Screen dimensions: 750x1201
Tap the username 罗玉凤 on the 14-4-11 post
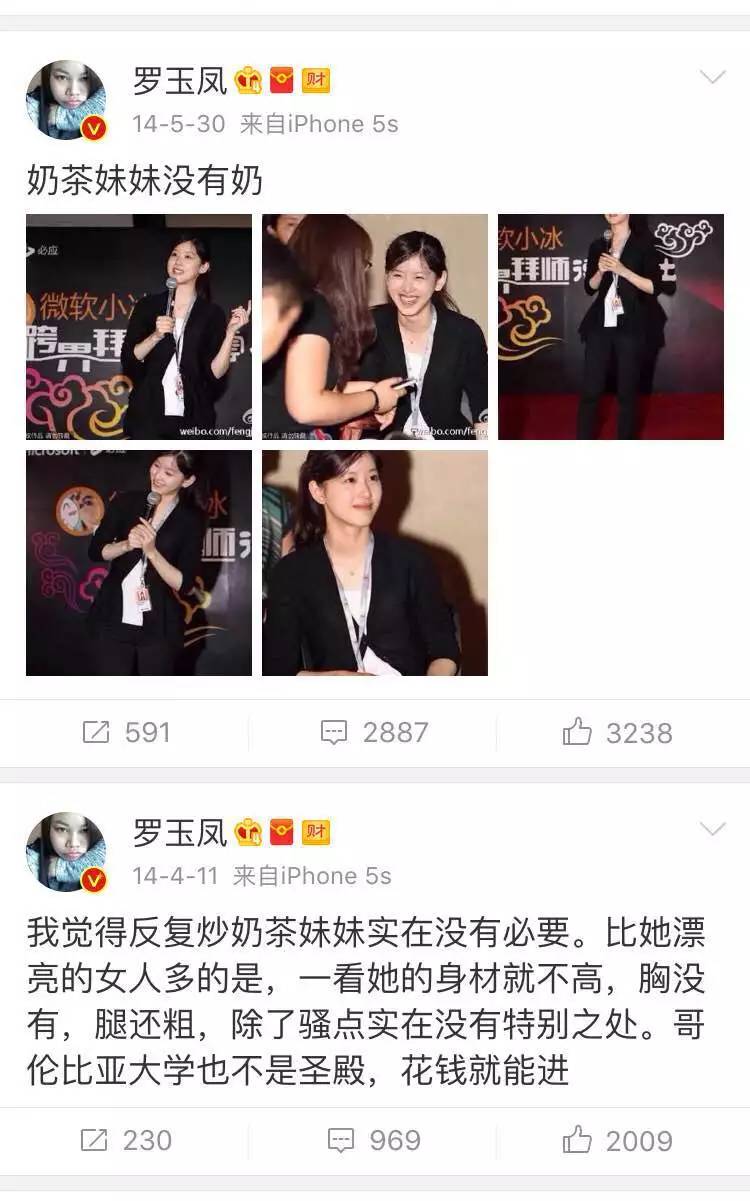pos(180,831)
